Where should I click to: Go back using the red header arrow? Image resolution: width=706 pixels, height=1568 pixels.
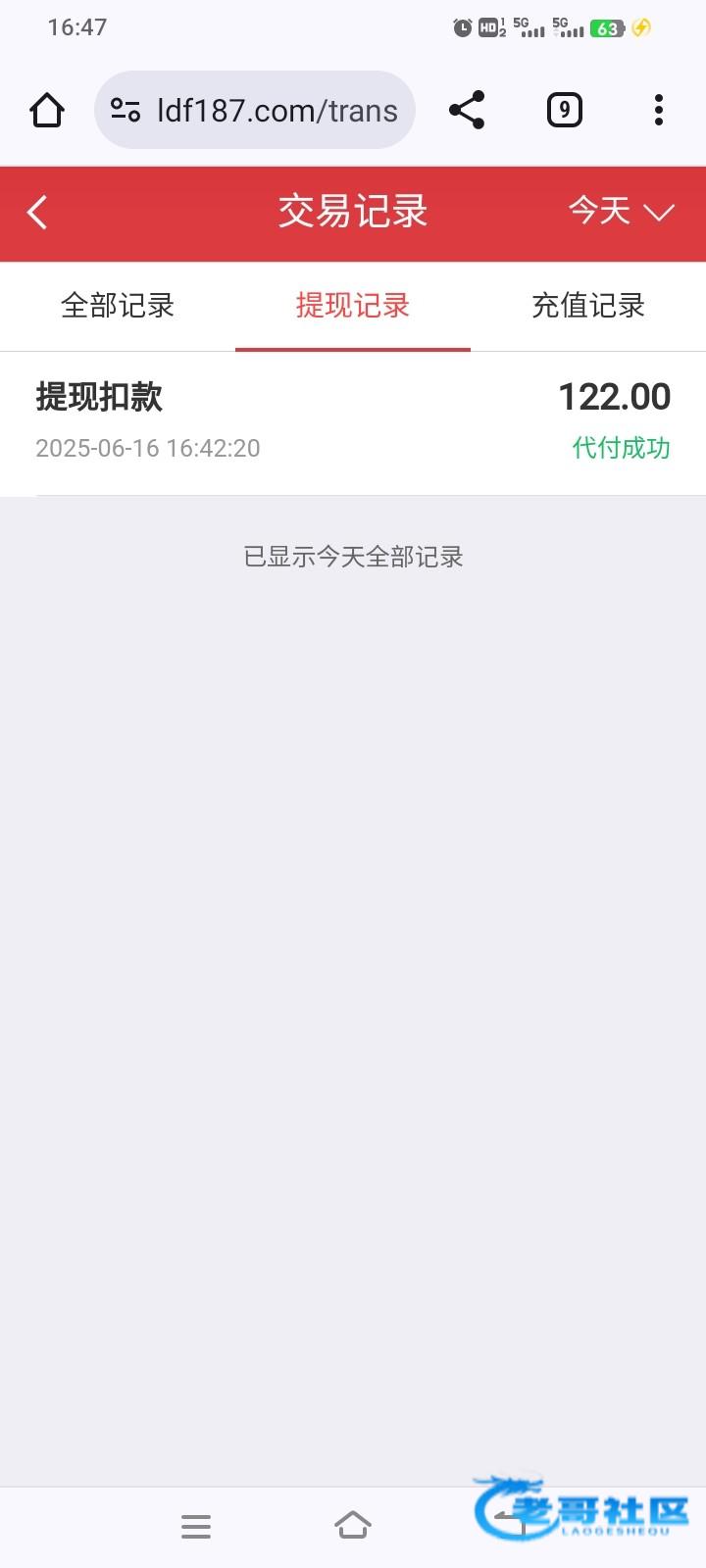pos(37,212)
